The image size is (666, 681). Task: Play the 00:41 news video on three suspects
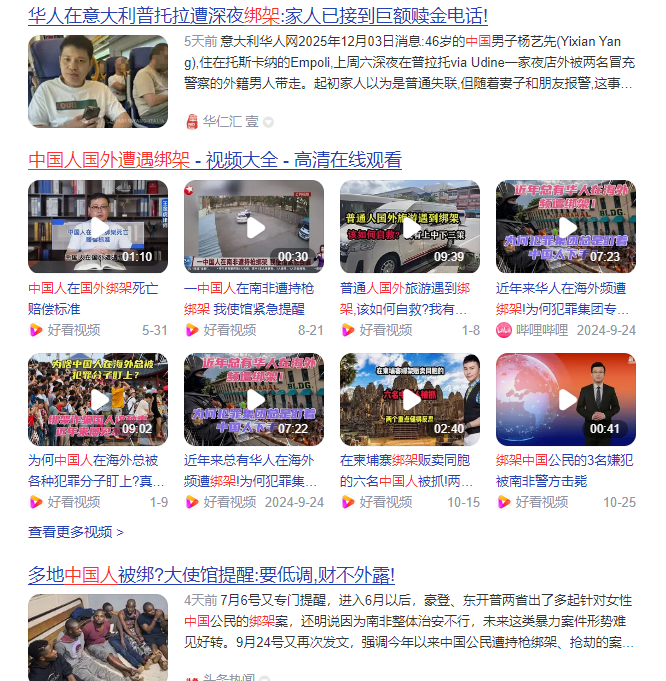(x=566, y=399)
